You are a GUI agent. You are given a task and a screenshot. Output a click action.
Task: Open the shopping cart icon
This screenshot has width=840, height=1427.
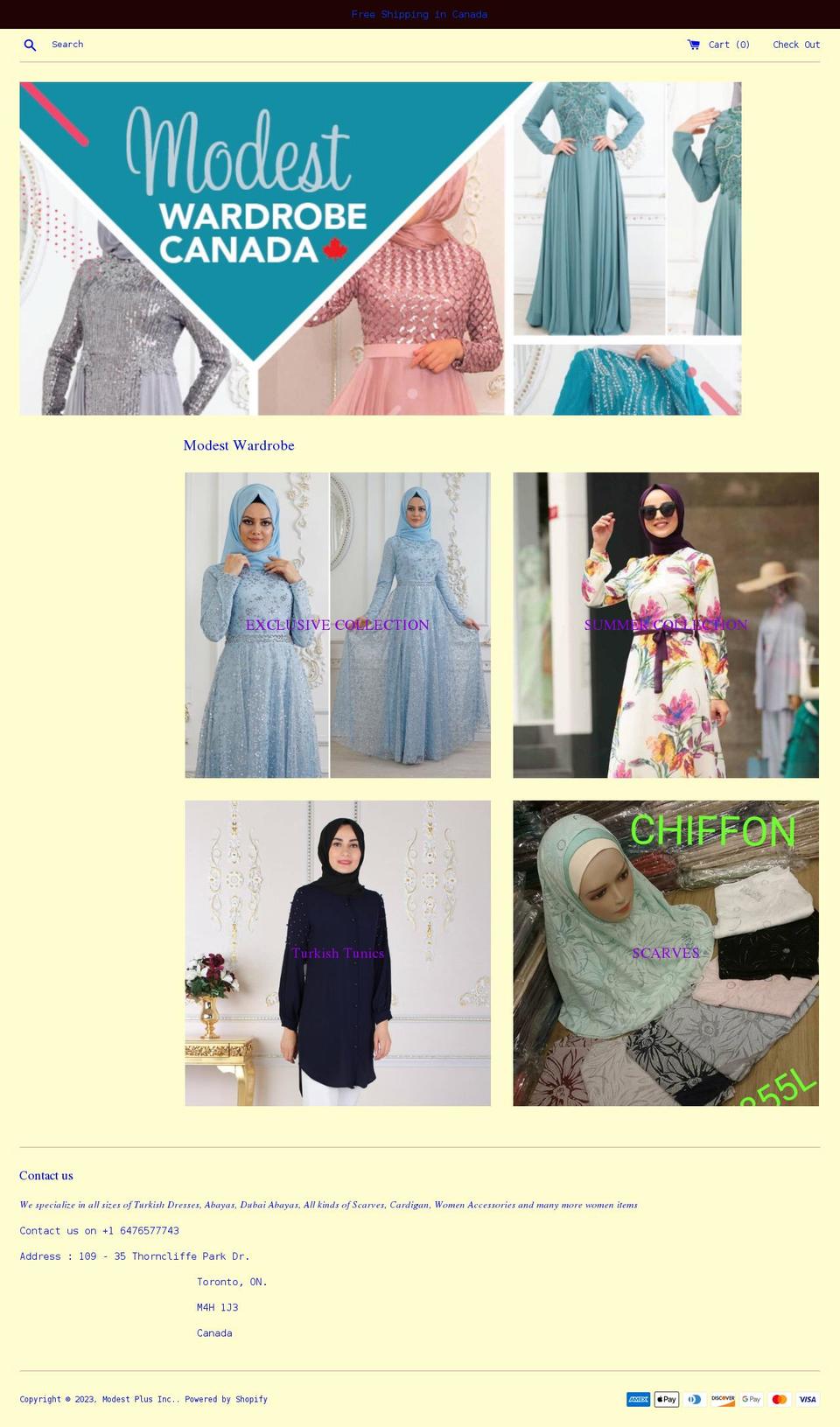[x=694, y=44]
